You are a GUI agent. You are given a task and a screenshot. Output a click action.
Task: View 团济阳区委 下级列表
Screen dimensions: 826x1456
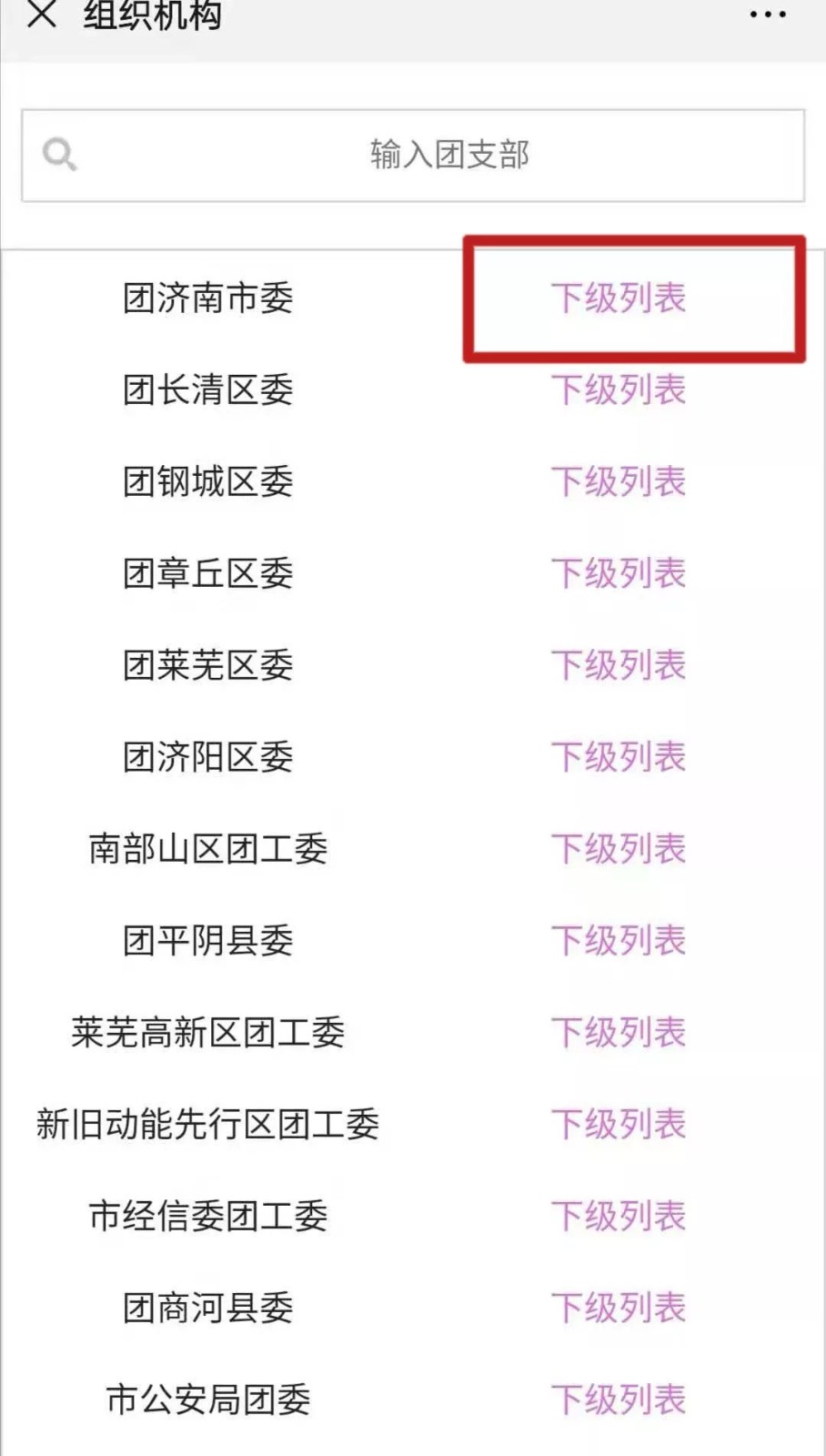click(619, 758)
